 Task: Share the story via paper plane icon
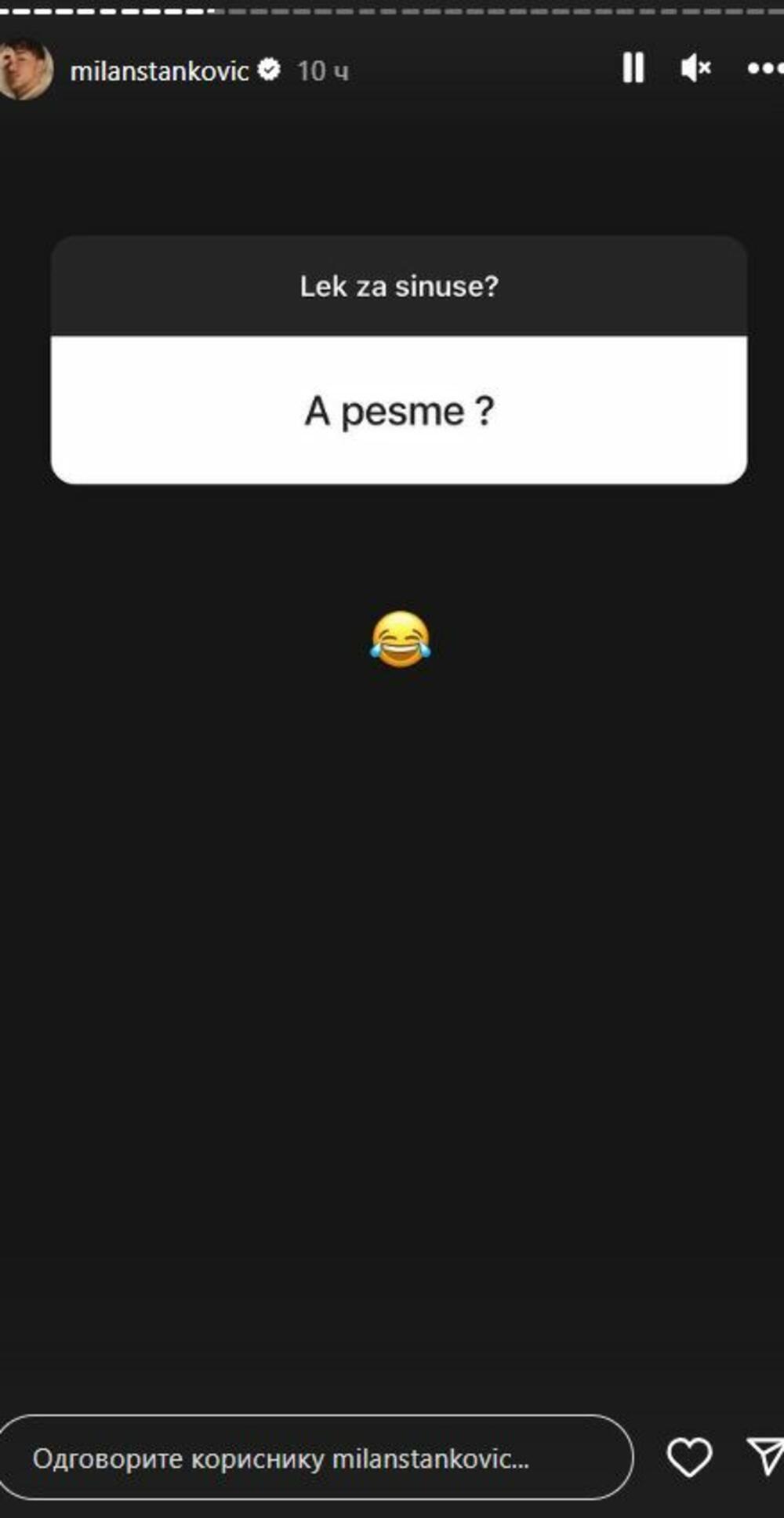point(764,1457)
